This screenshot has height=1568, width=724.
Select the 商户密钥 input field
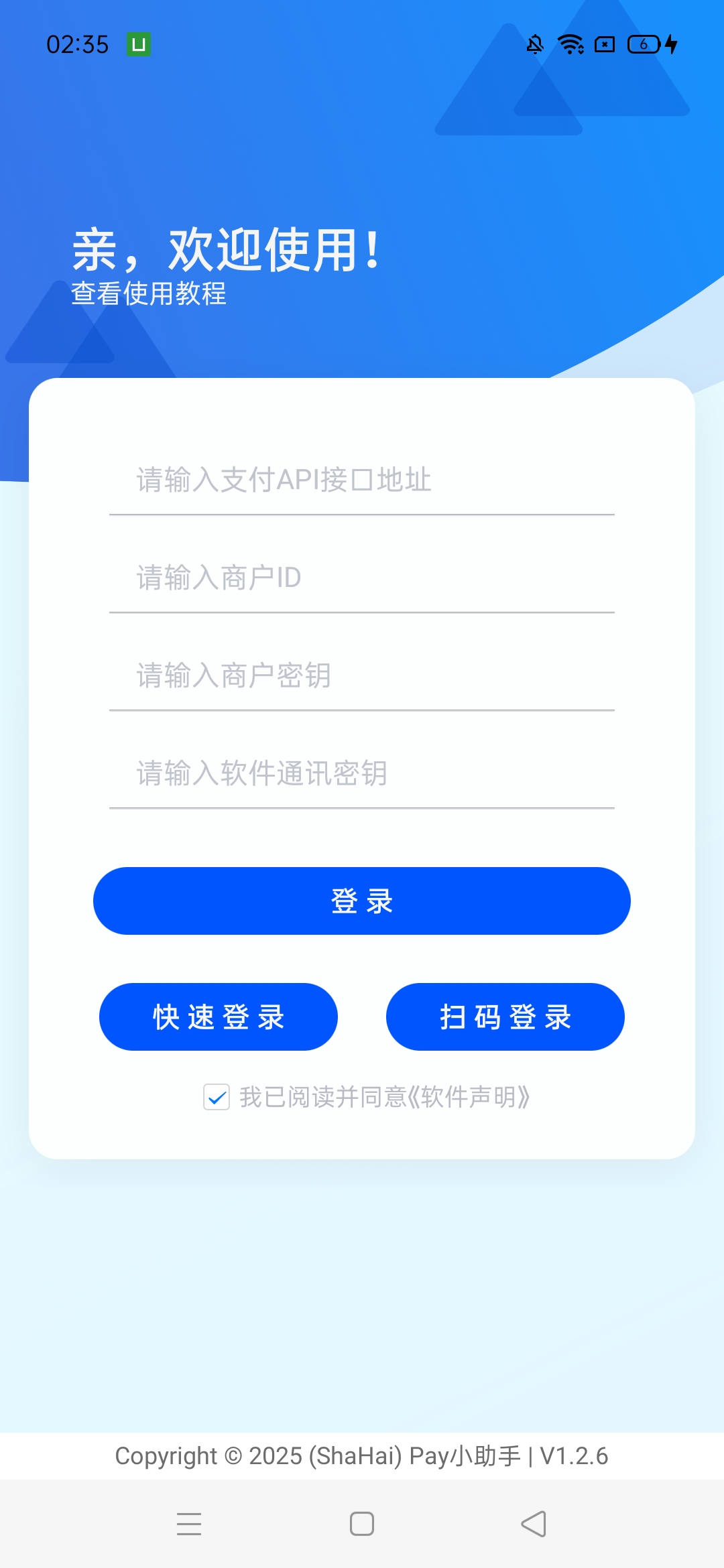(x=362, y=676)
